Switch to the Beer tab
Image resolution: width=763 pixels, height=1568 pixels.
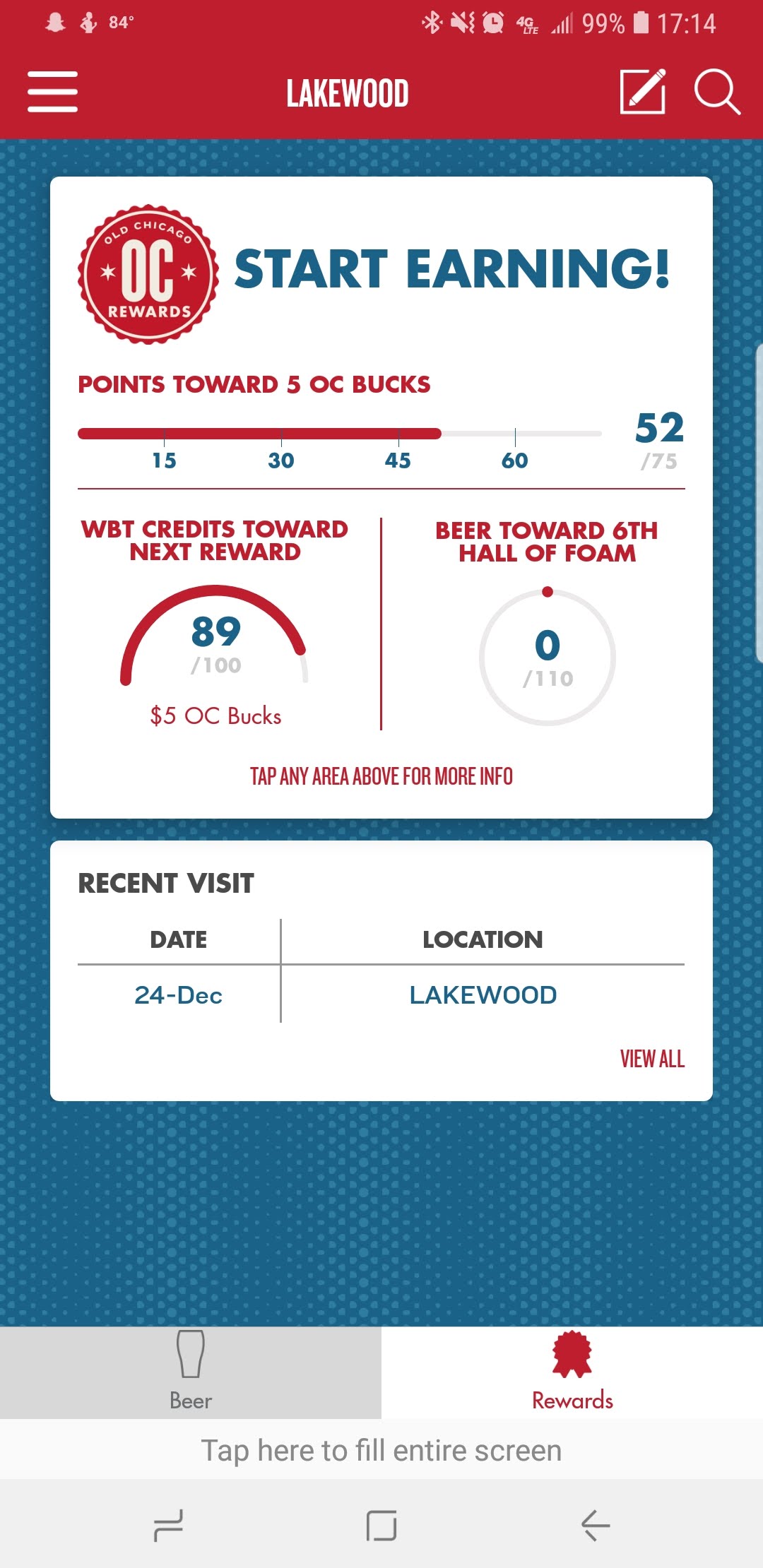[191, 1372]
